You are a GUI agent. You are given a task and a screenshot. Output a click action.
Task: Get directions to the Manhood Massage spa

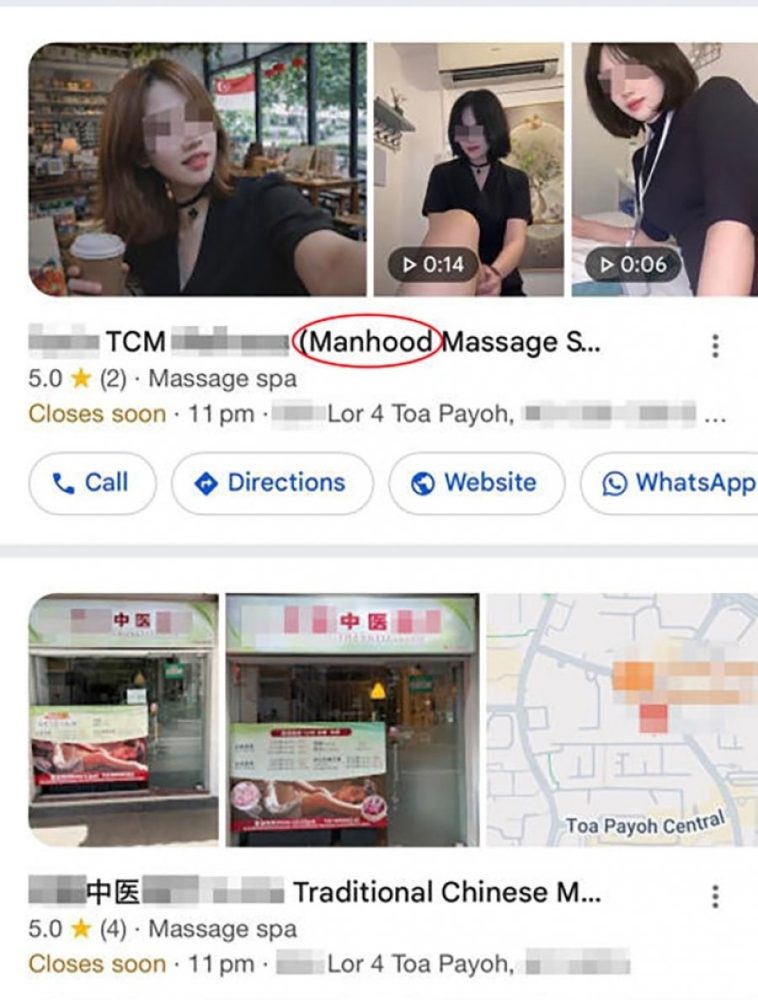(x=271, y=483)
